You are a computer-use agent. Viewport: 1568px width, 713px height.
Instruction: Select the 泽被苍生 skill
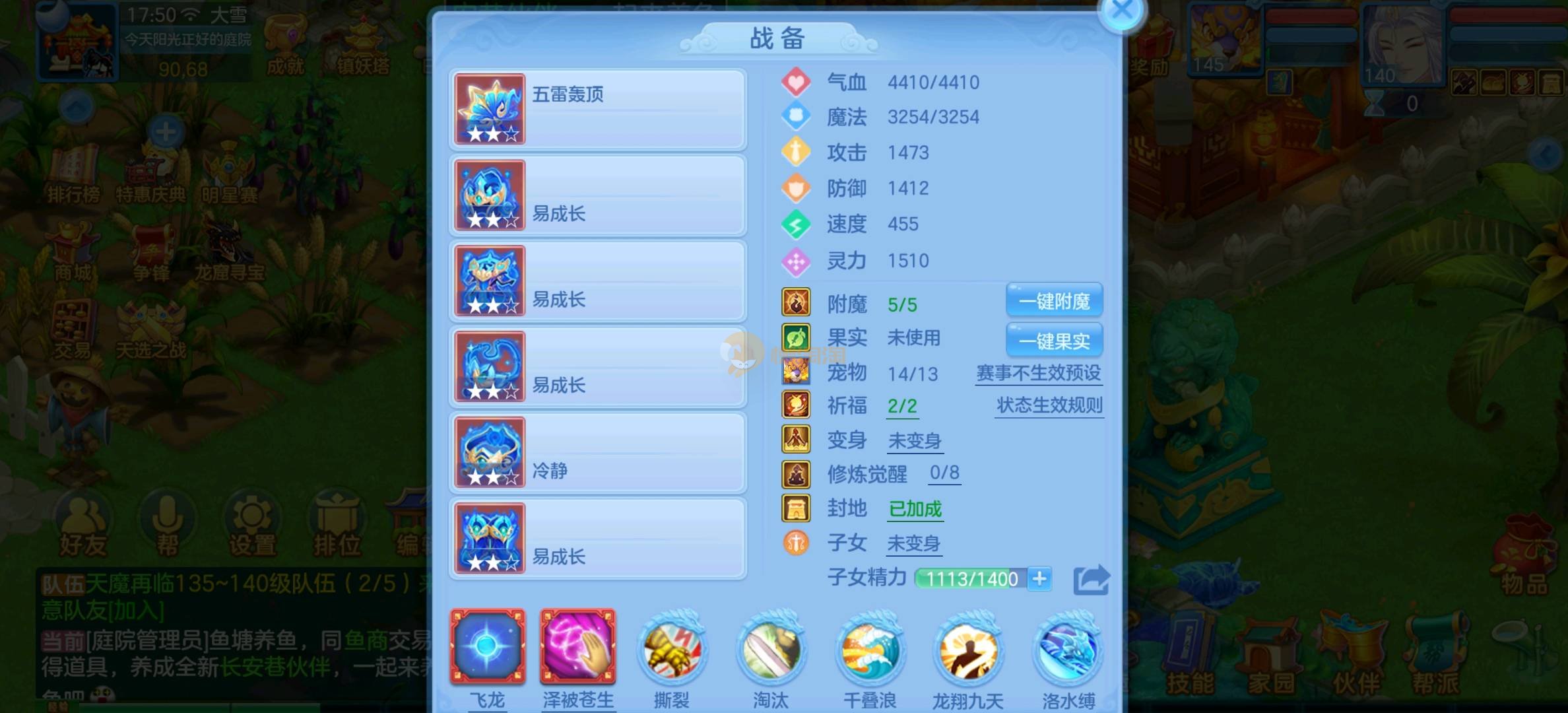click(578, 647)
